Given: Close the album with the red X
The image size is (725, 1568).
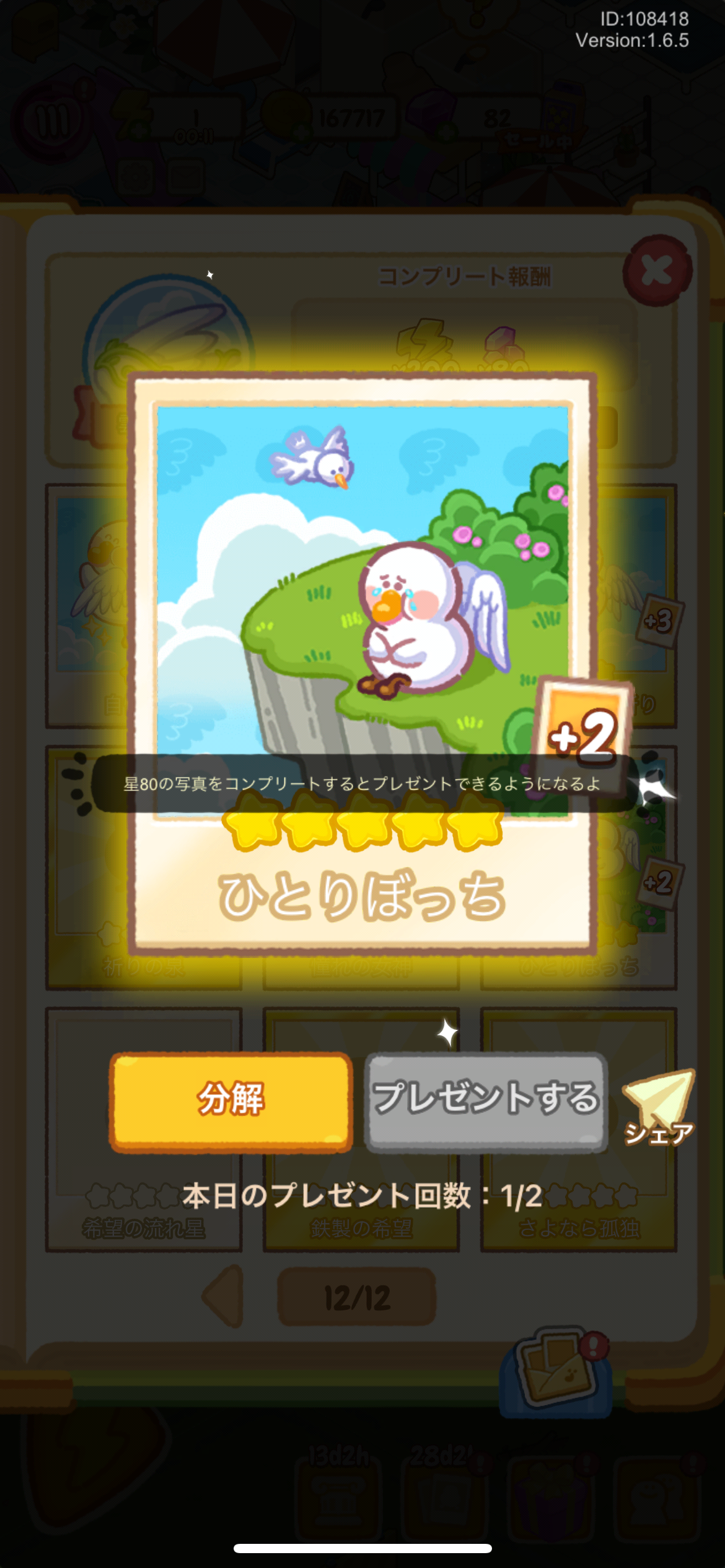Looking at the screenshot, I should 657,271.
